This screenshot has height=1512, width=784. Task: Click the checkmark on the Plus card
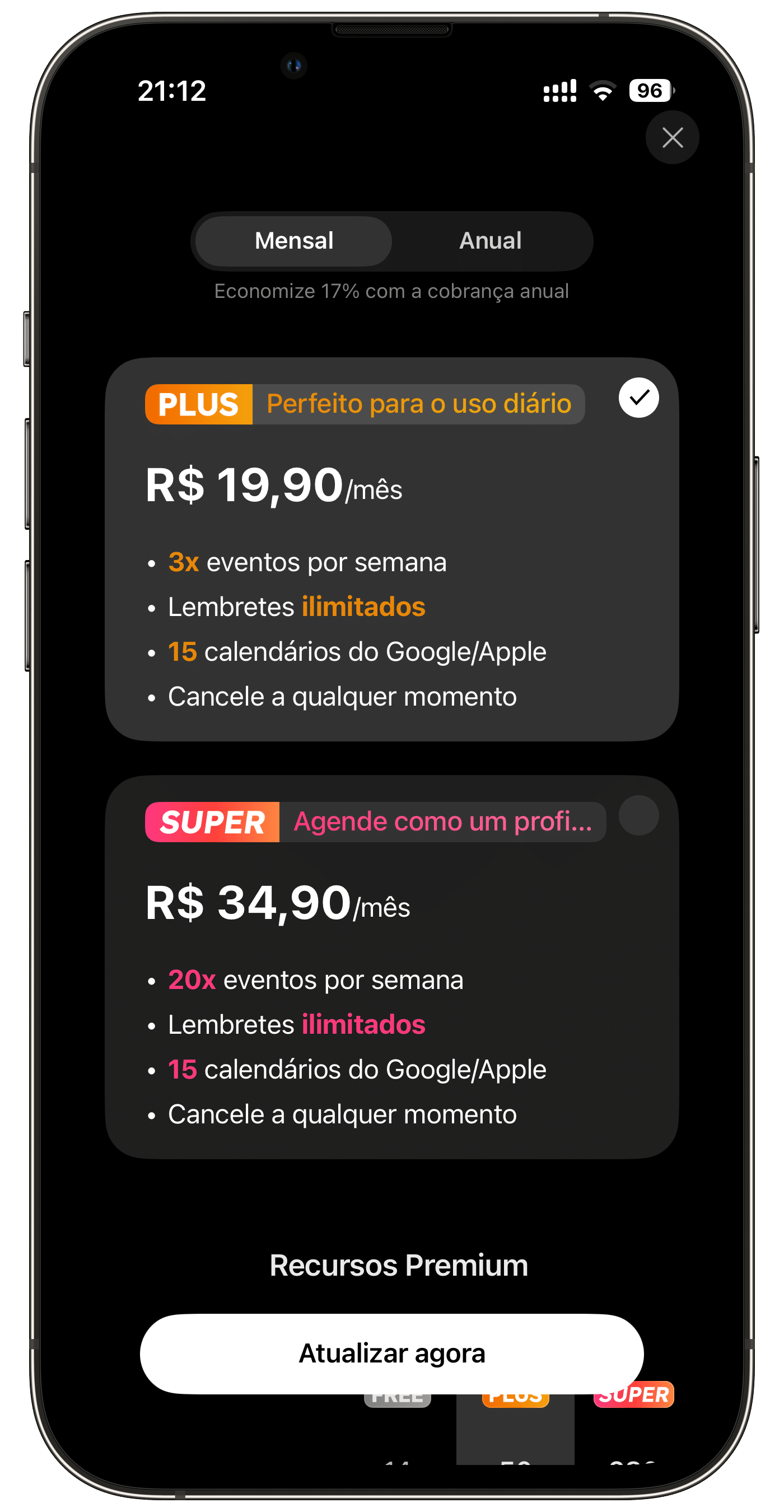coord(640,398)
